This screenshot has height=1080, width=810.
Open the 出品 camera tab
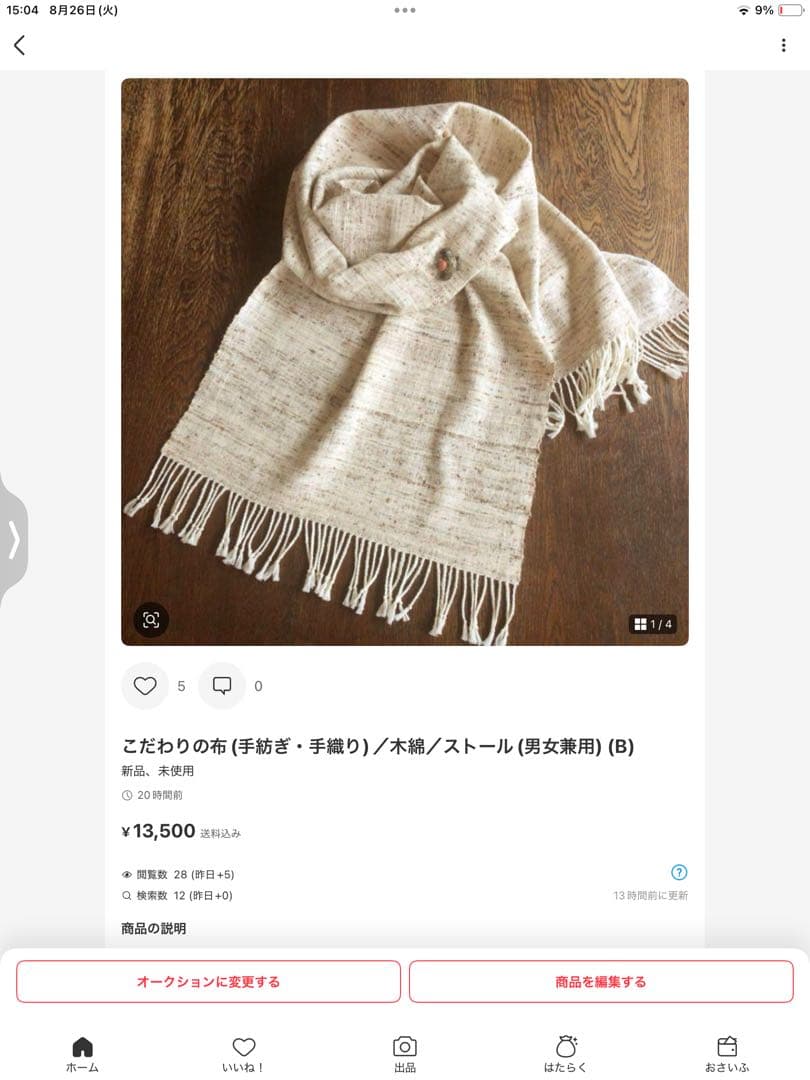click(404, 1054)
